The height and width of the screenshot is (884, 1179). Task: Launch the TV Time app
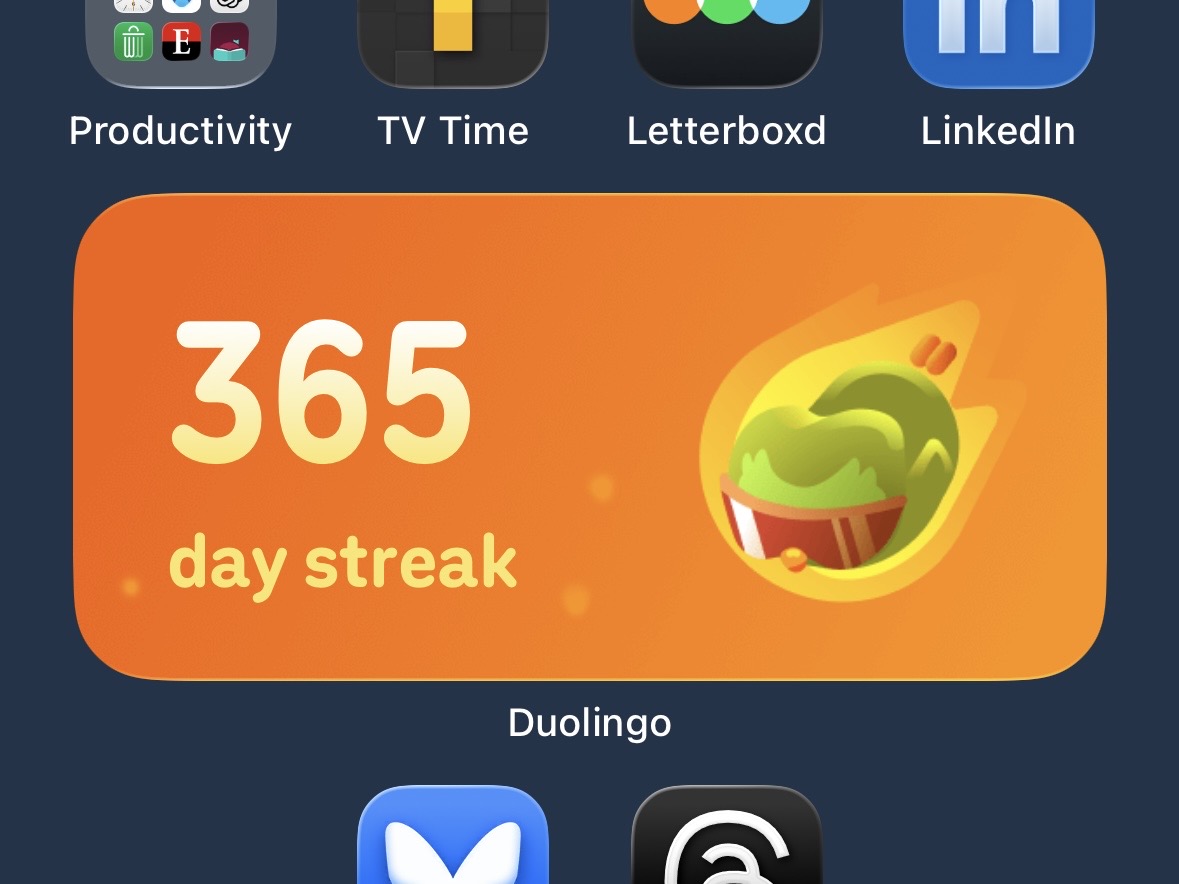pyautogui.click(x=453, y=40)
